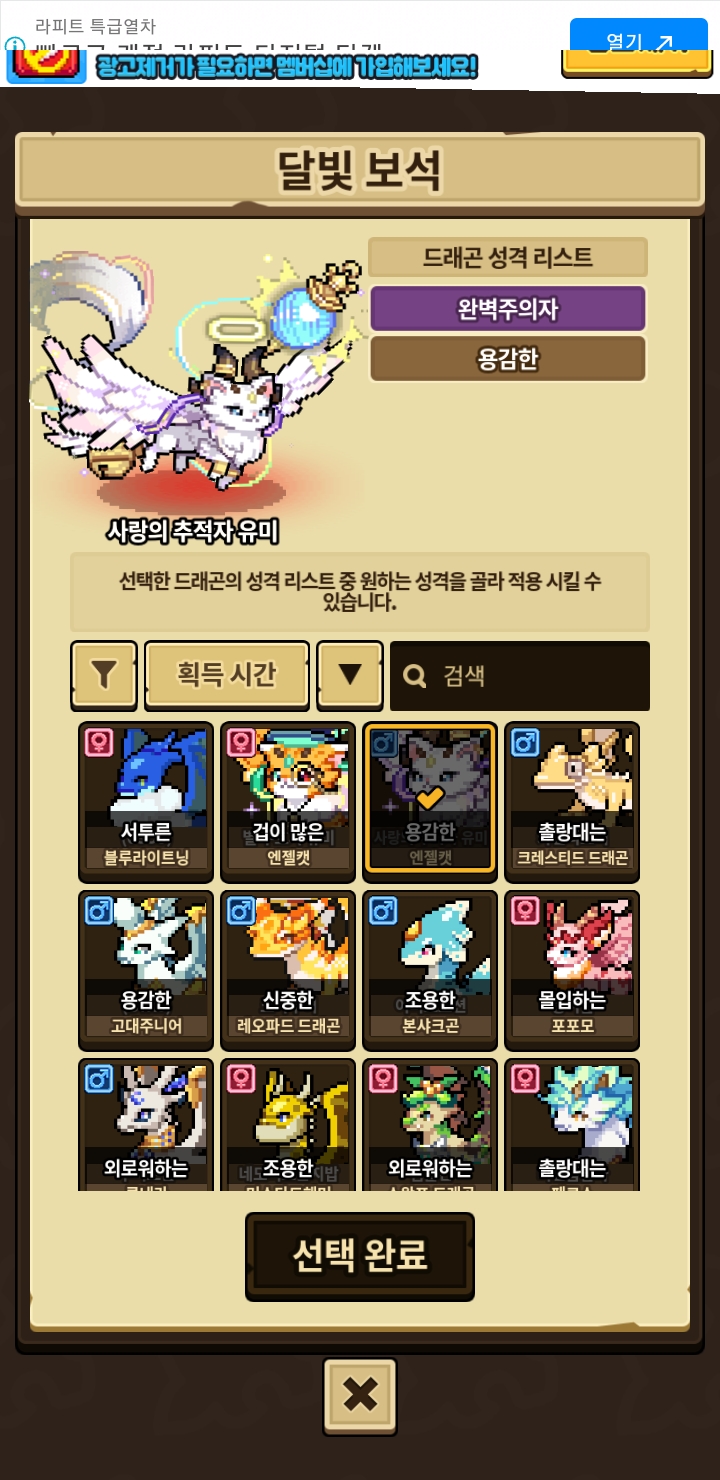The height and width of the screenshot is (1480, 720).
Task: Open the 획득 시간 sort option
Action: coord(227,675)
